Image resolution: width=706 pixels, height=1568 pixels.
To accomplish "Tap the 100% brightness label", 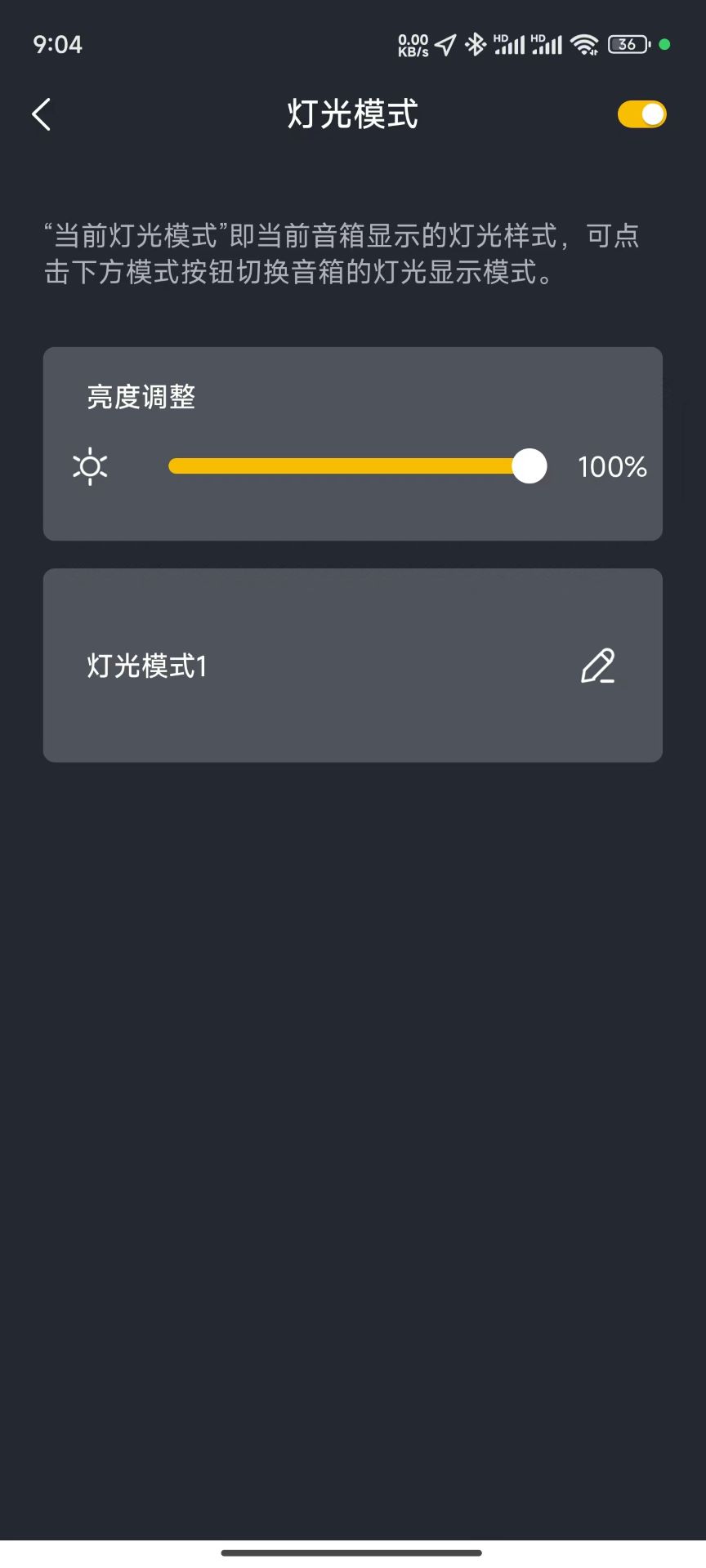I will (611, 466).
